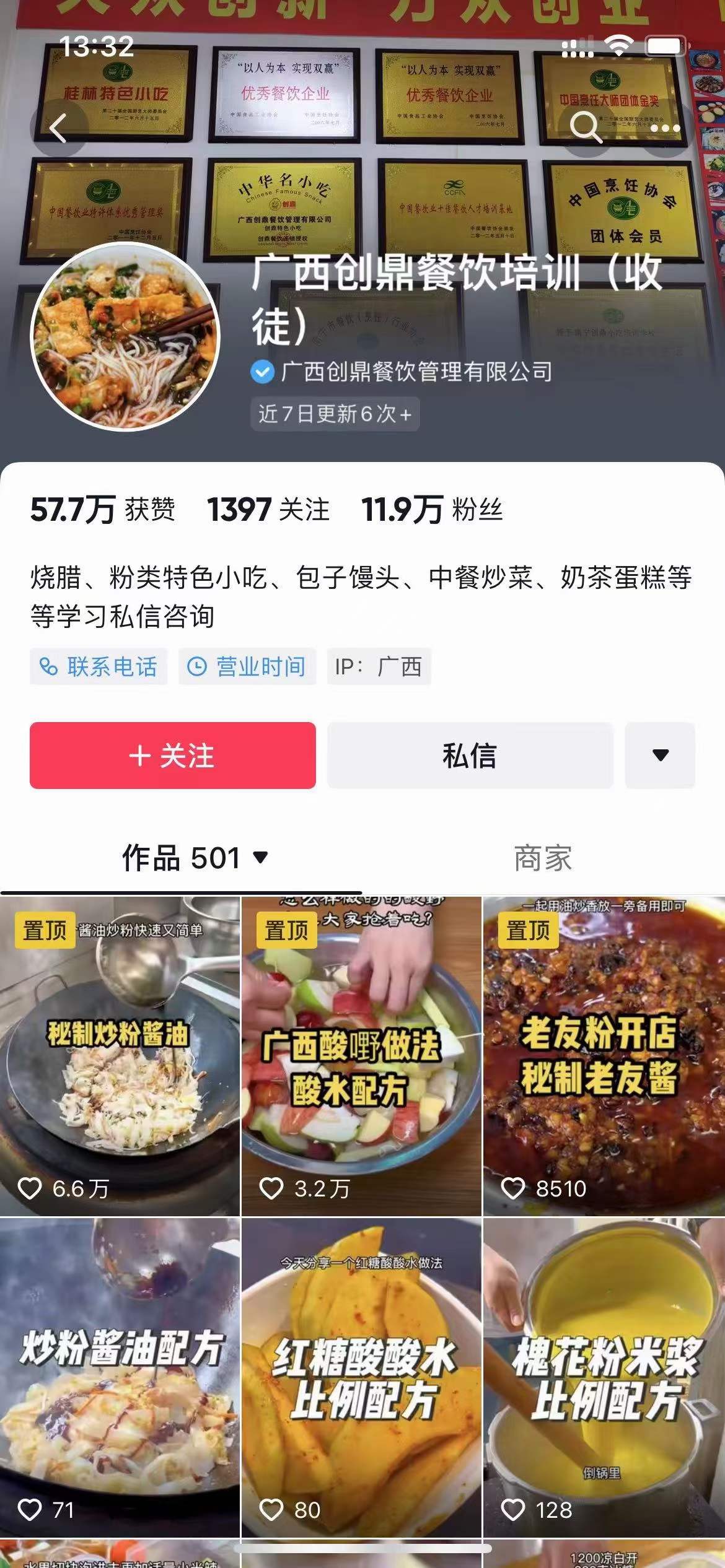Switch to the 商家 tab
725x1568 pixels.
click(x=543, y=858)
